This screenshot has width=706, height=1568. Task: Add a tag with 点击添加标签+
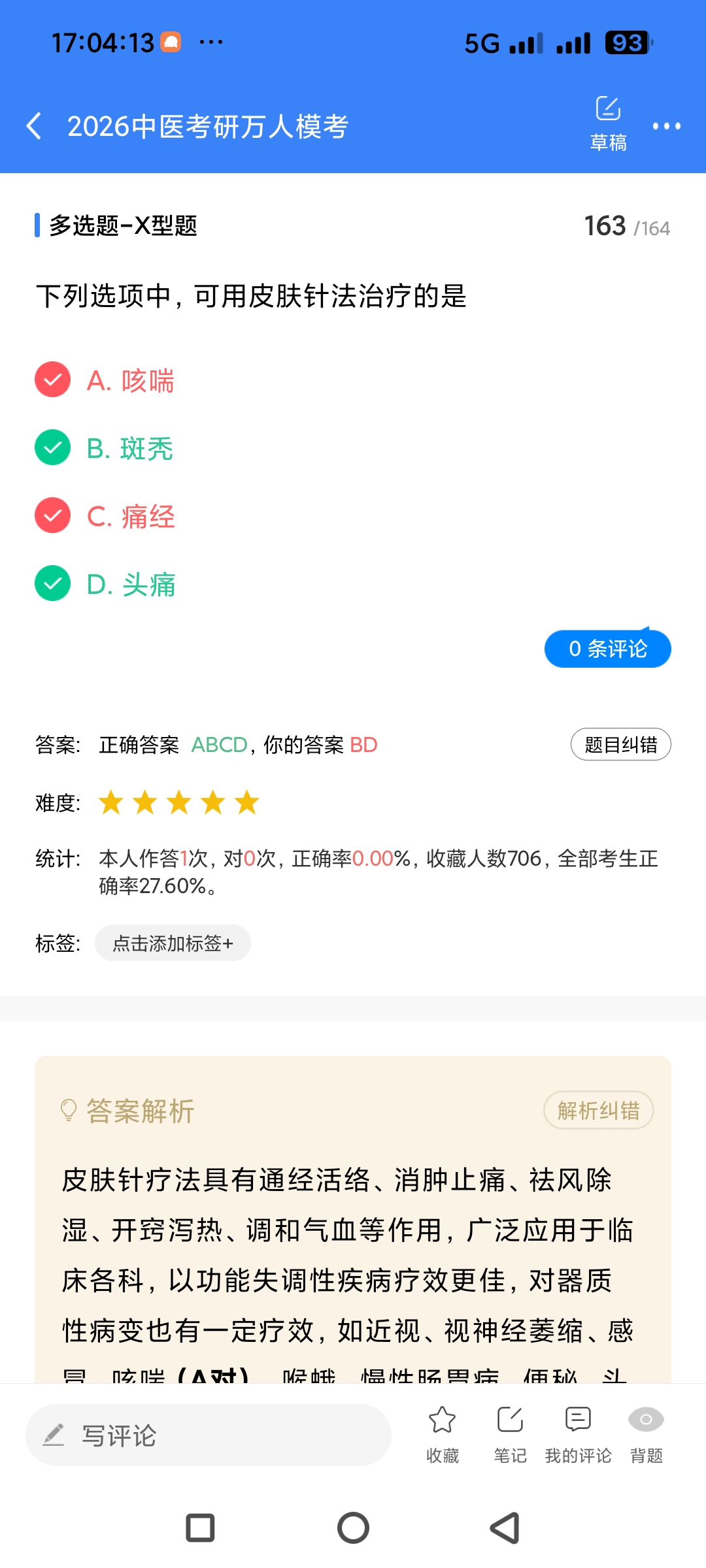pos(173,943)
